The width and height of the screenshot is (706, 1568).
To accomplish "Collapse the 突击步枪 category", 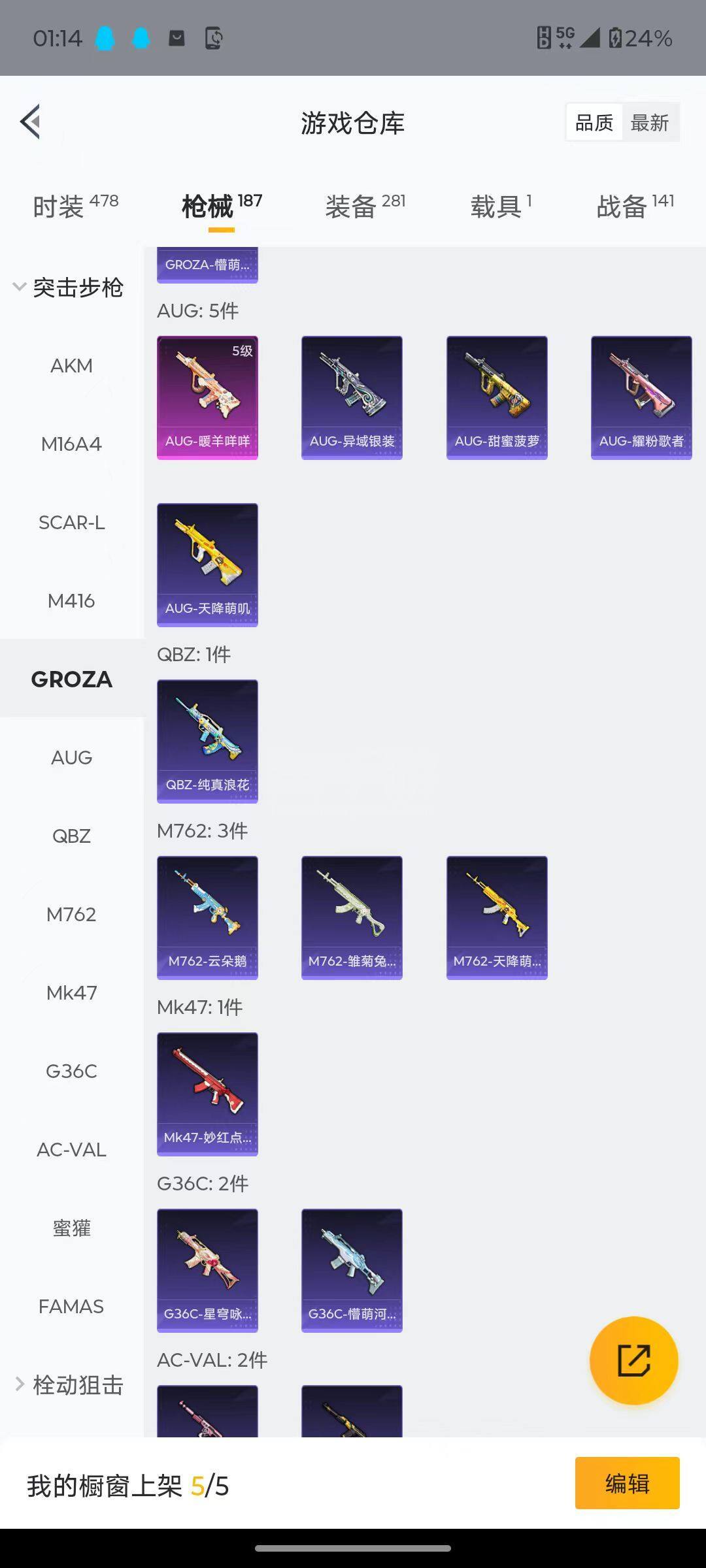I will (x=69, y=287).
